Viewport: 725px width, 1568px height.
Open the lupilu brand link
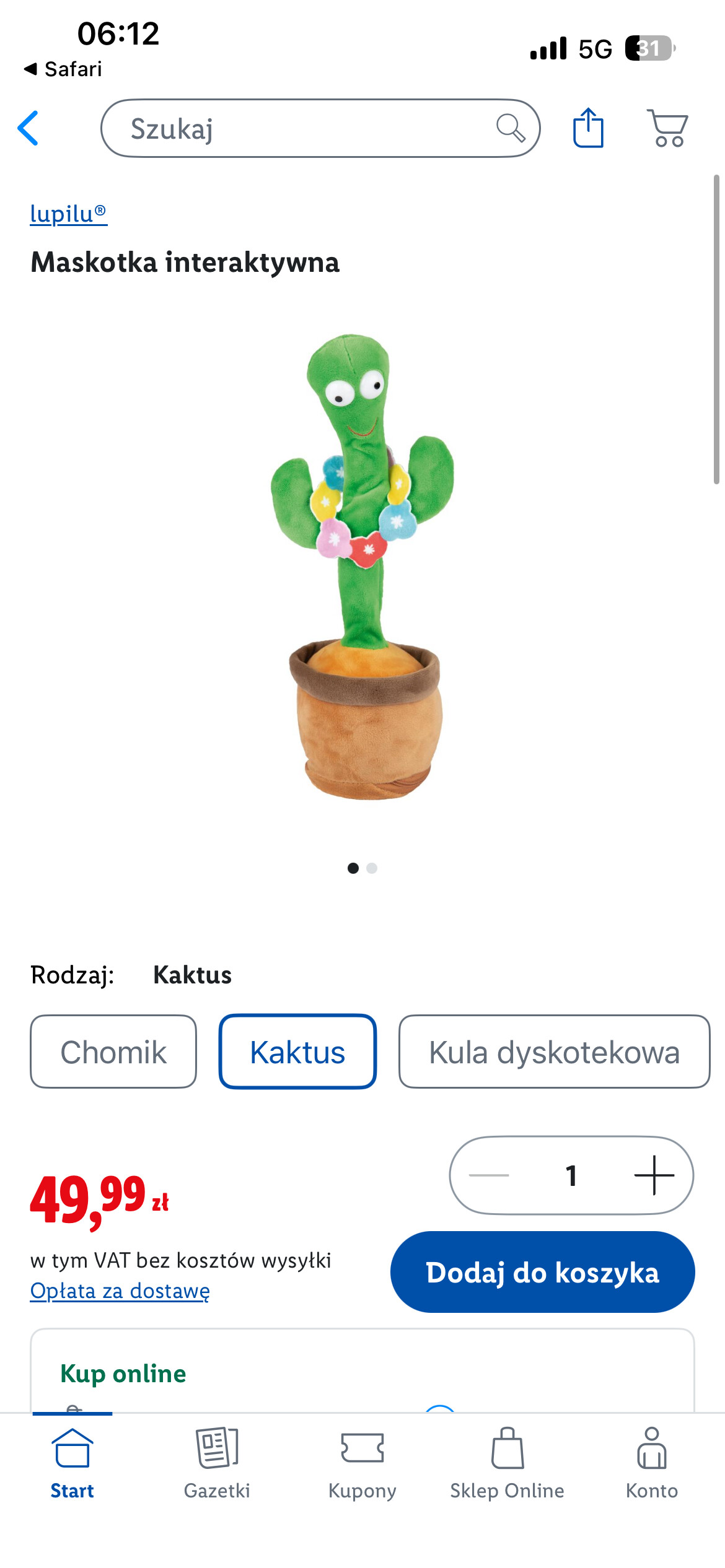[x=68, y=214]
